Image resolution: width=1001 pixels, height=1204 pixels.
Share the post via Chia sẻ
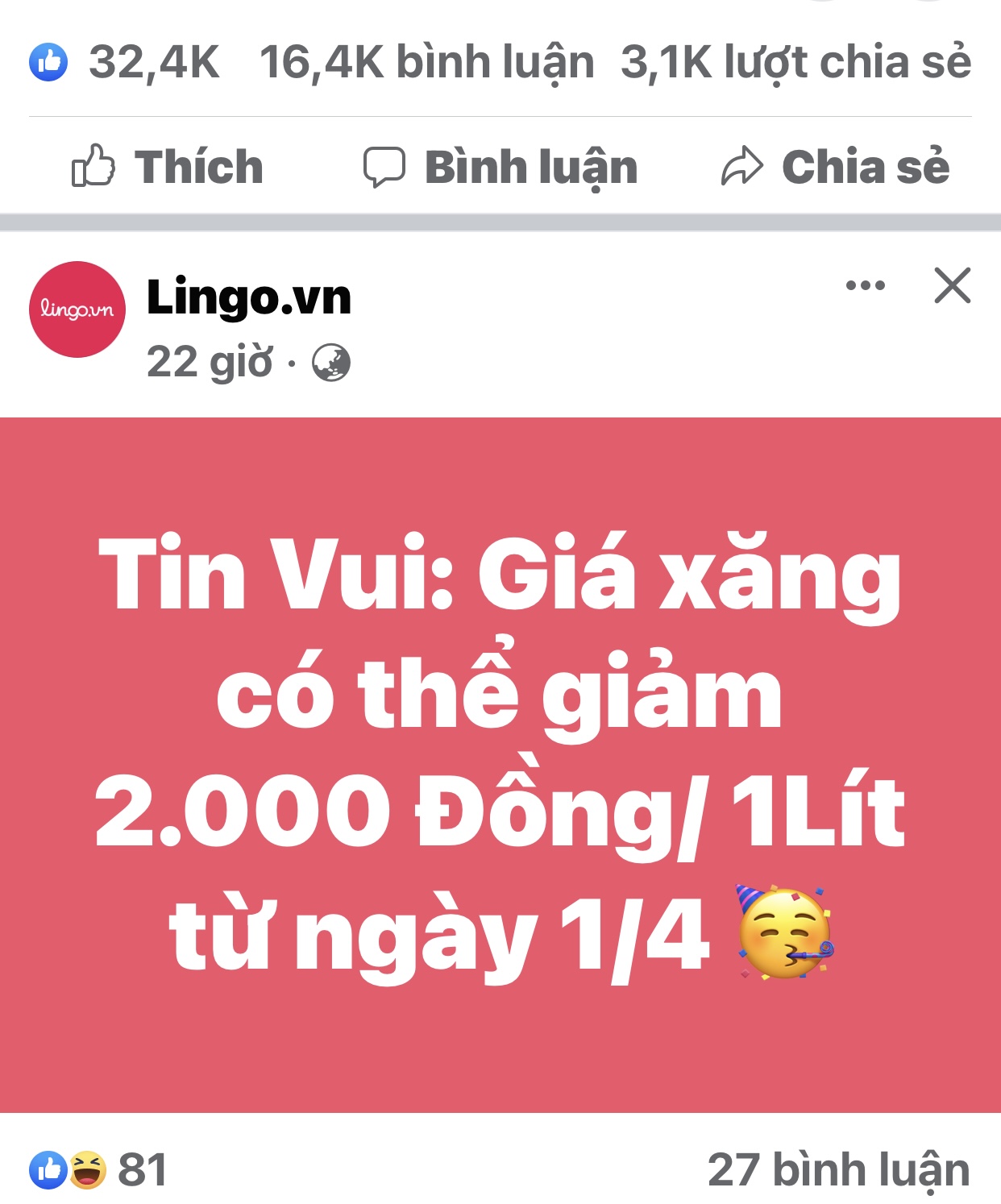[x=835, y=167]
